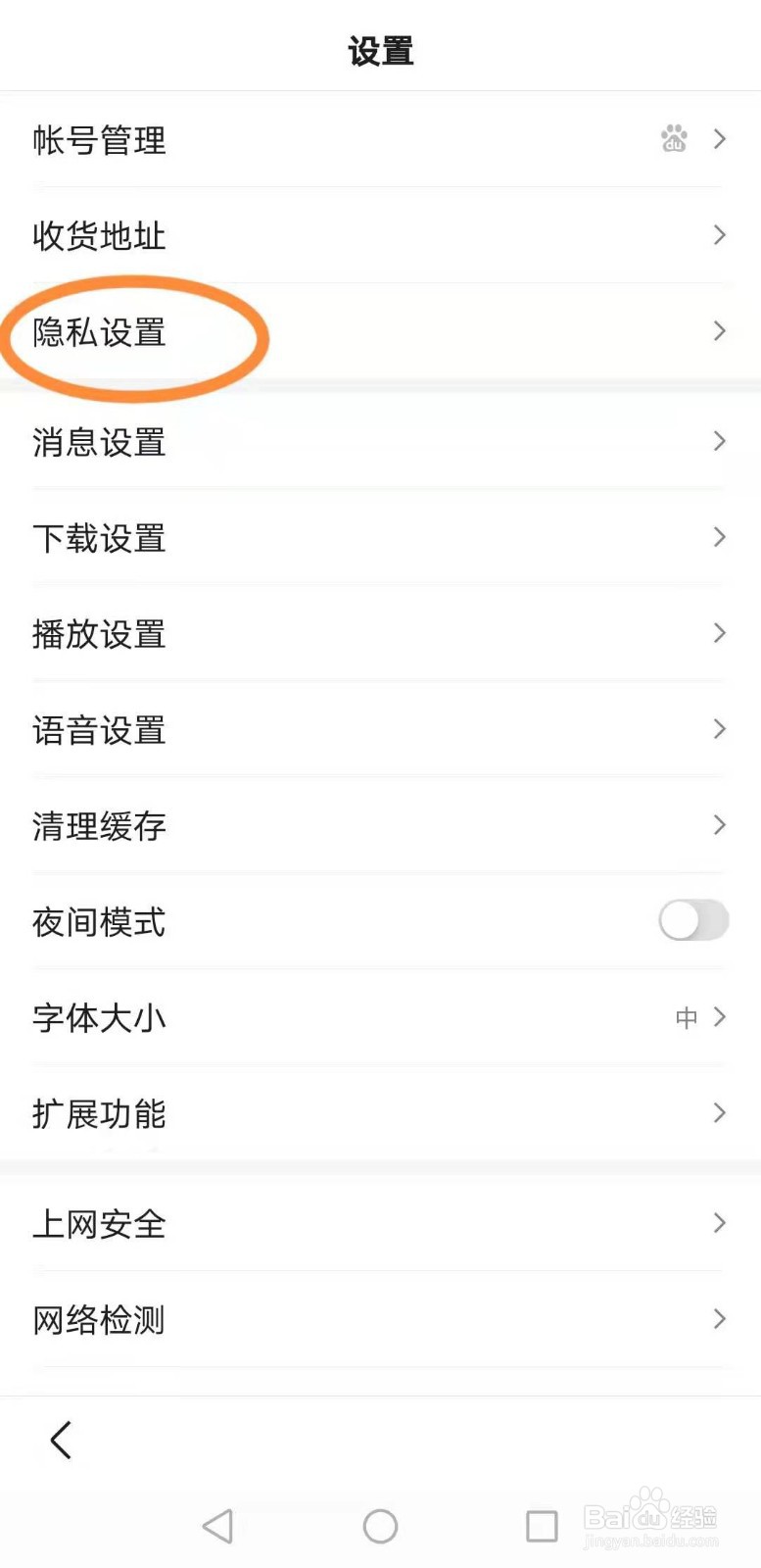Switch the 夜间模式 slider control
This screenshot has width=761, height=1568.
tap(692, 921)
